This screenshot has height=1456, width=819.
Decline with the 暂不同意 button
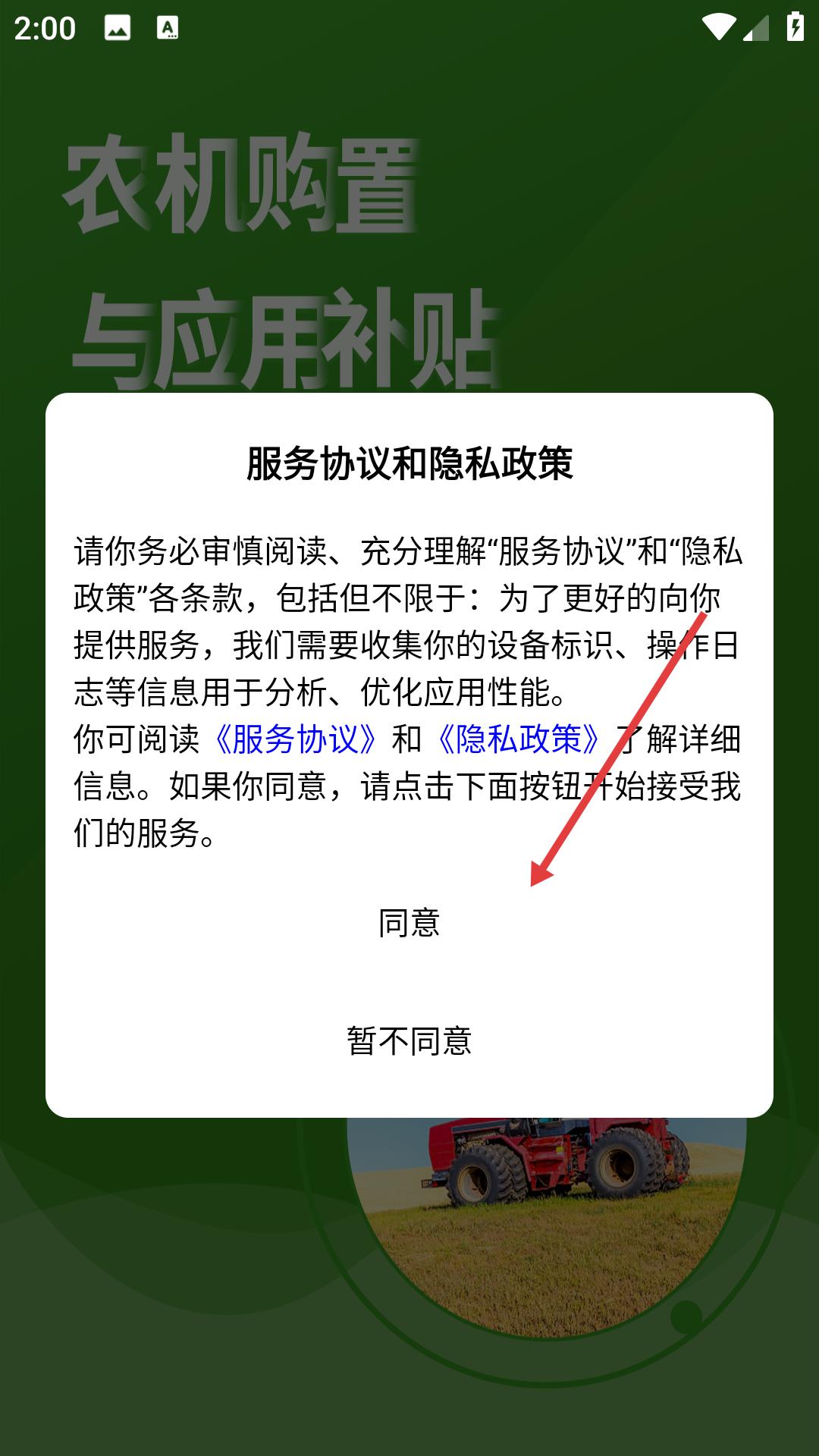pyautogui.click(x=409, y=1041)
